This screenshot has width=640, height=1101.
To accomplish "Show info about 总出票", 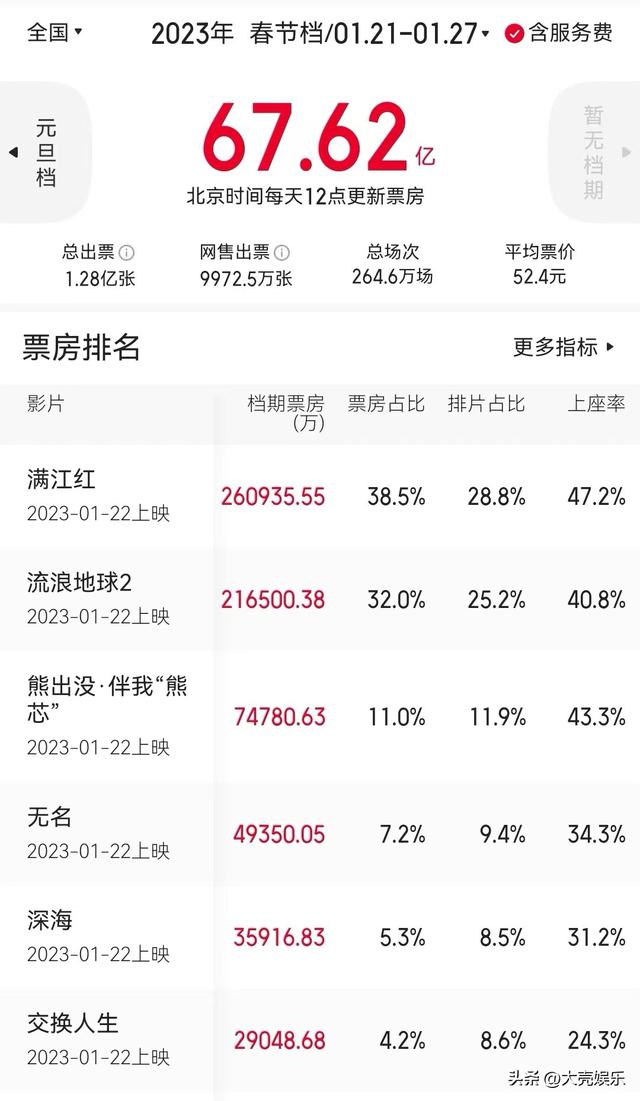I will (x=127, y=253).
